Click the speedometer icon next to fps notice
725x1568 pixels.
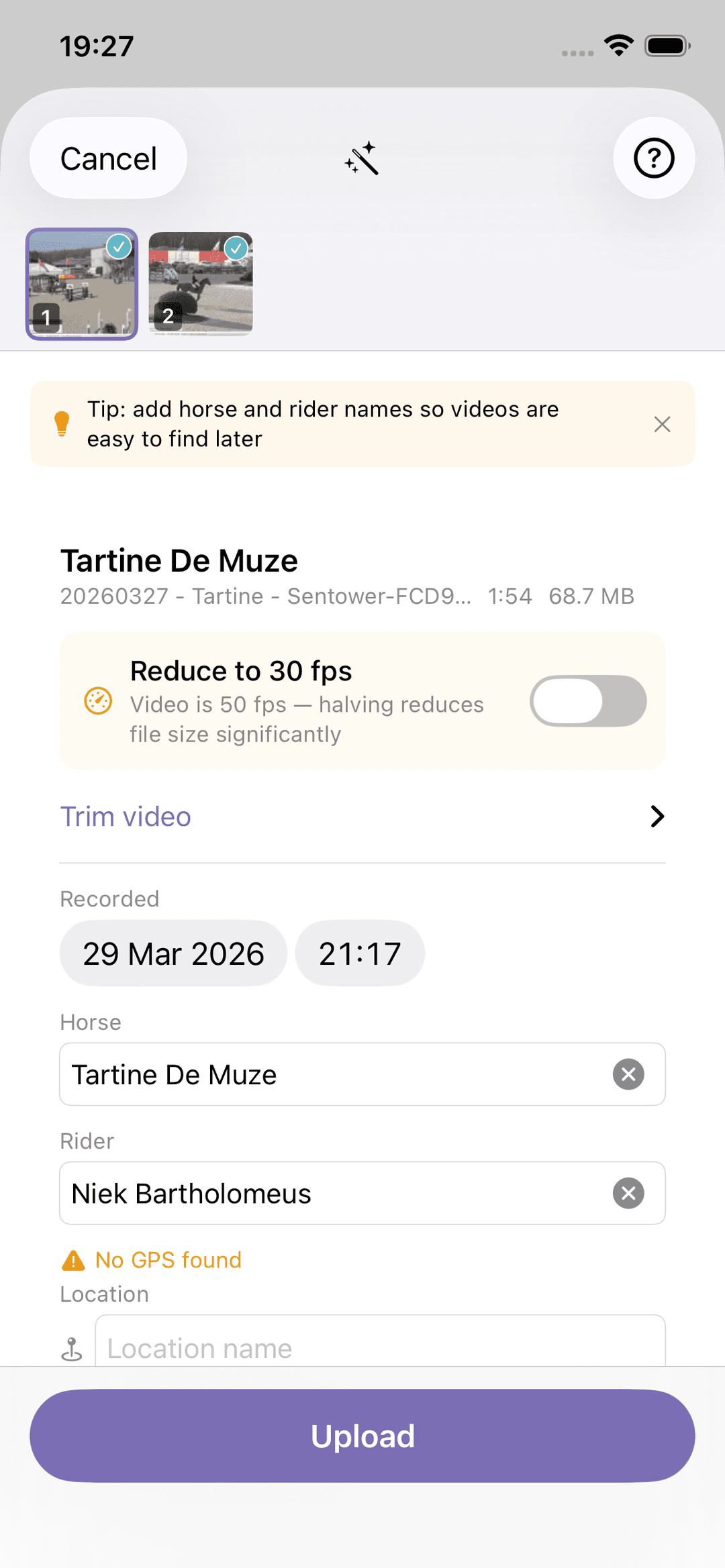(x=97, y=702)
